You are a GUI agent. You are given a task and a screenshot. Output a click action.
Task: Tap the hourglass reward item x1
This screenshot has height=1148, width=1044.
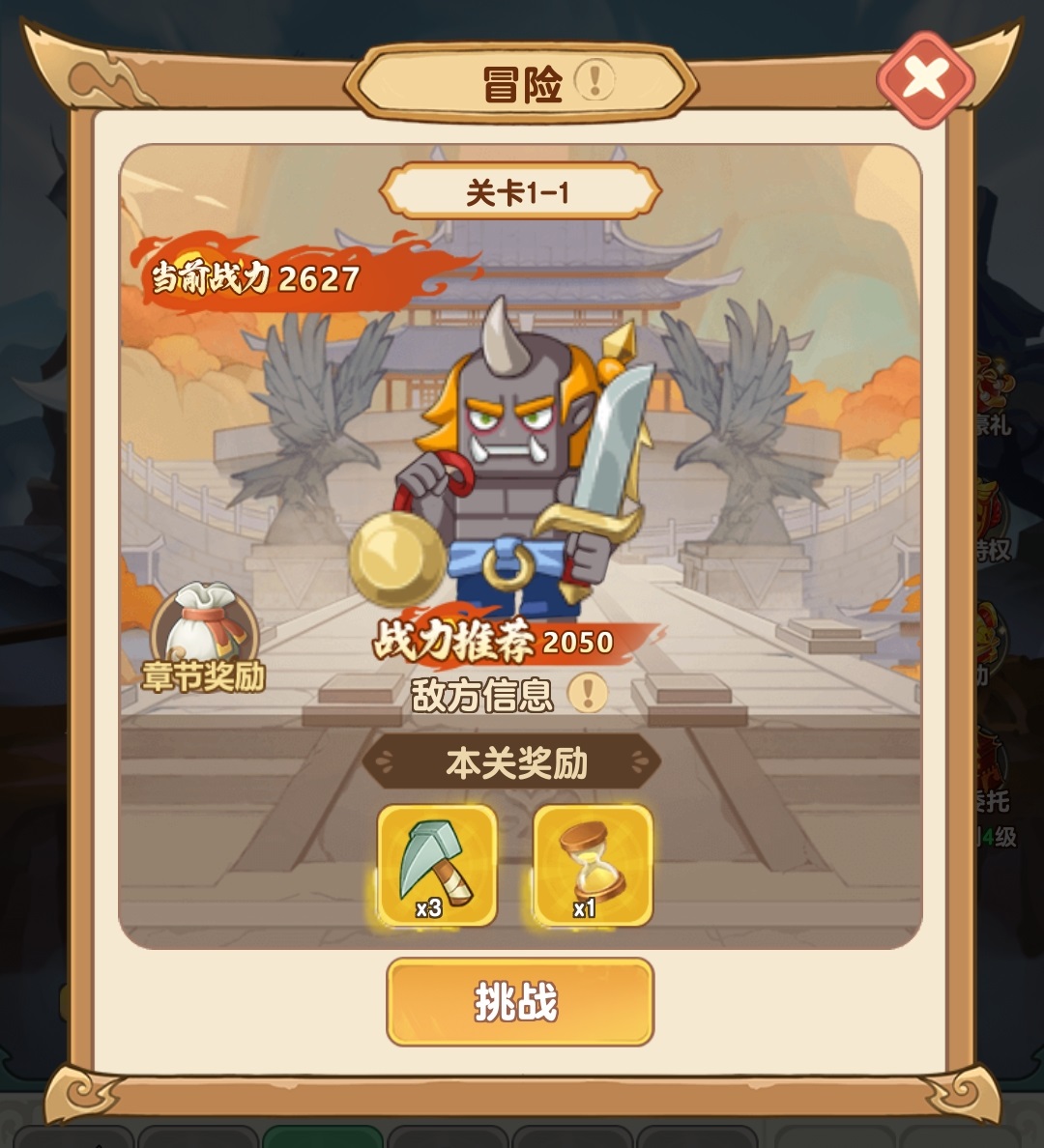pyautogui.click(x=593, y=865)
